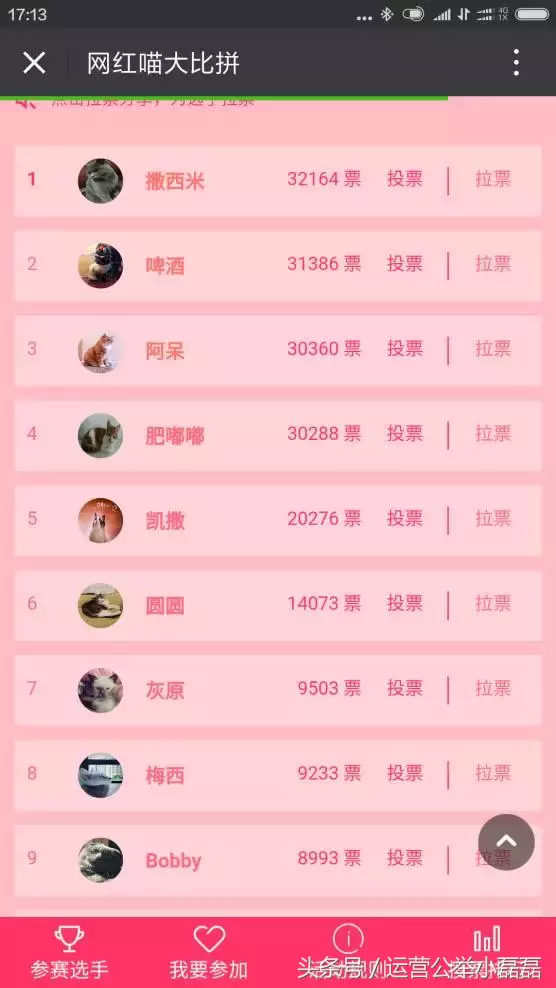Viewport: 556px width, 988px height.
Task: Jump back to top with arrow button
Action: tap(506, 842)
